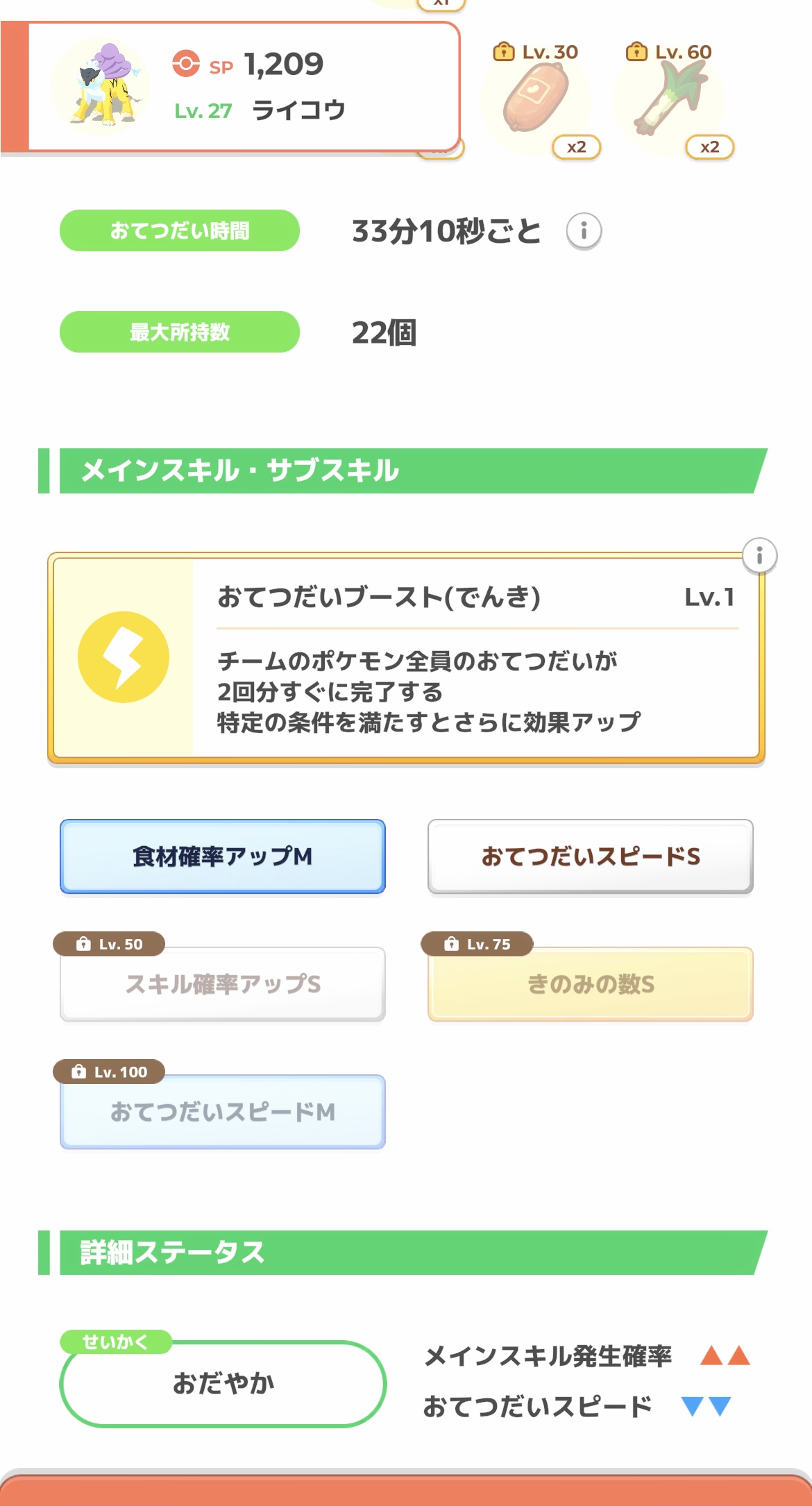Image resolution: width=812 pixels, height=1506 pixels.
Task: Open the locked スキル確率アップS skill
Action: coord(223,984)
